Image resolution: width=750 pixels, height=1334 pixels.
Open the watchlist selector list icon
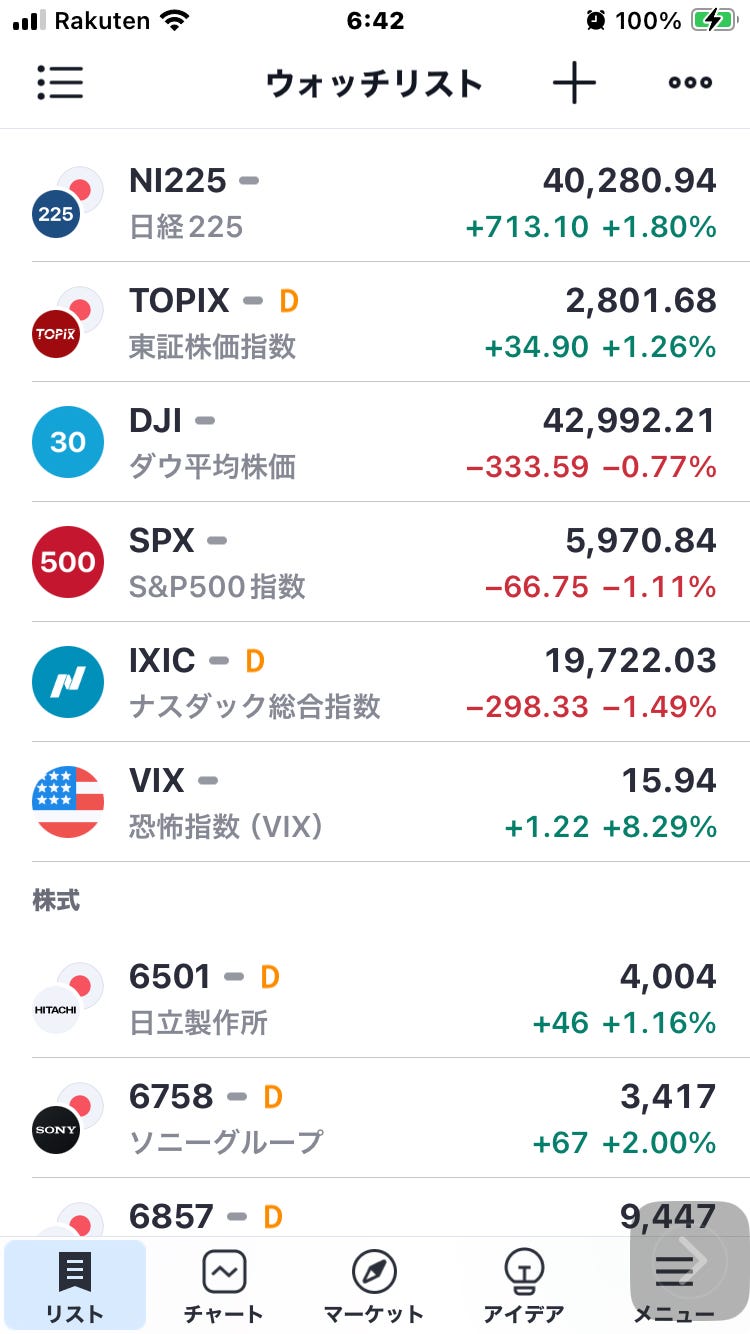click(x=60, y=83)
